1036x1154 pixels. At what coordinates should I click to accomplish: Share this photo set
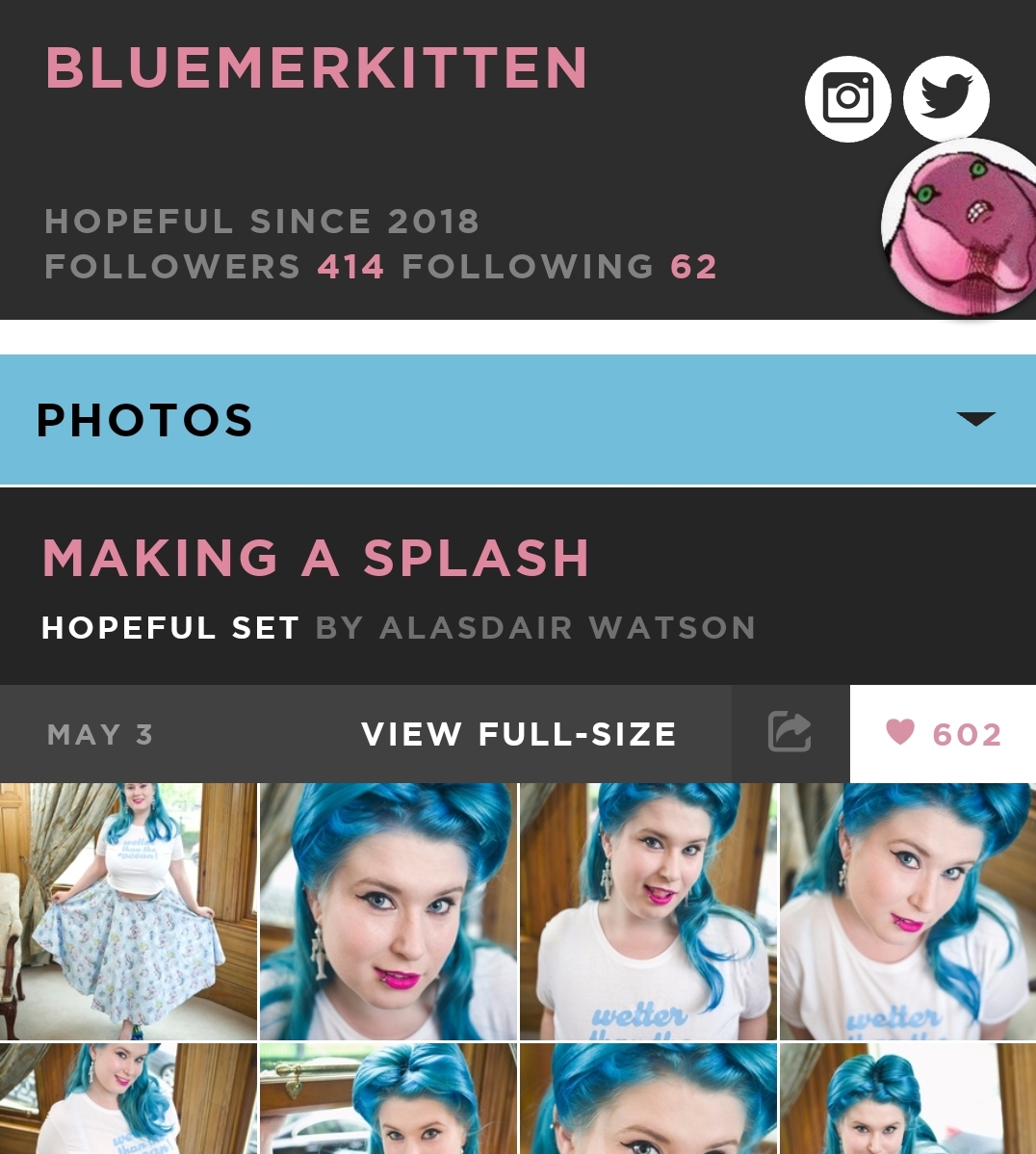(x=790, y=733)
